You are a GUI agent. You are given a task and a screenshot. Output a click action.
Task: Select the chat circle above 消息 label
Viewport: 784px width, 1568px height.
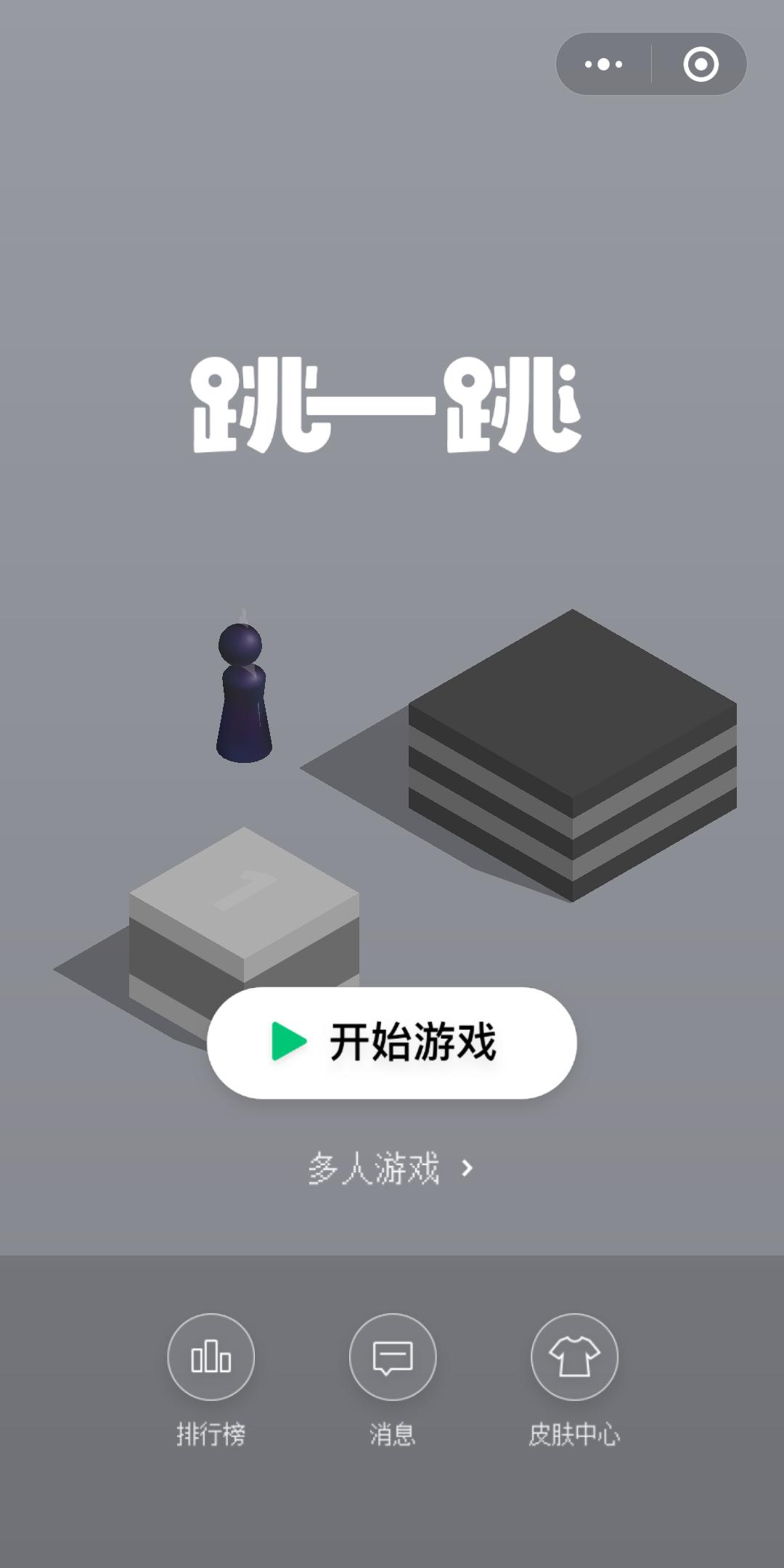point(392,1358)
